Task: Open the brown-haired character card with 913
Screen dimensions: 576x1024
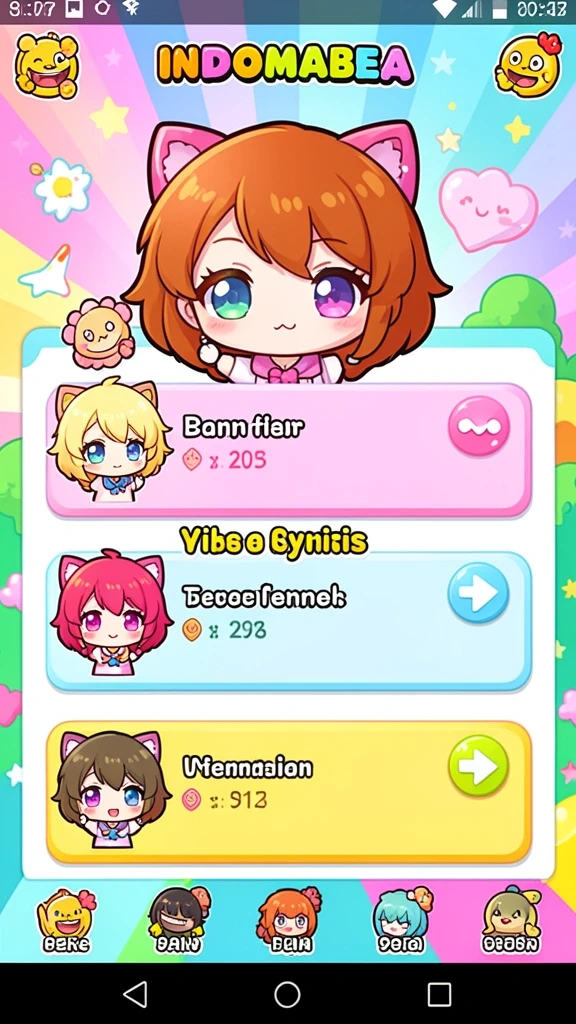Action: 288,792
